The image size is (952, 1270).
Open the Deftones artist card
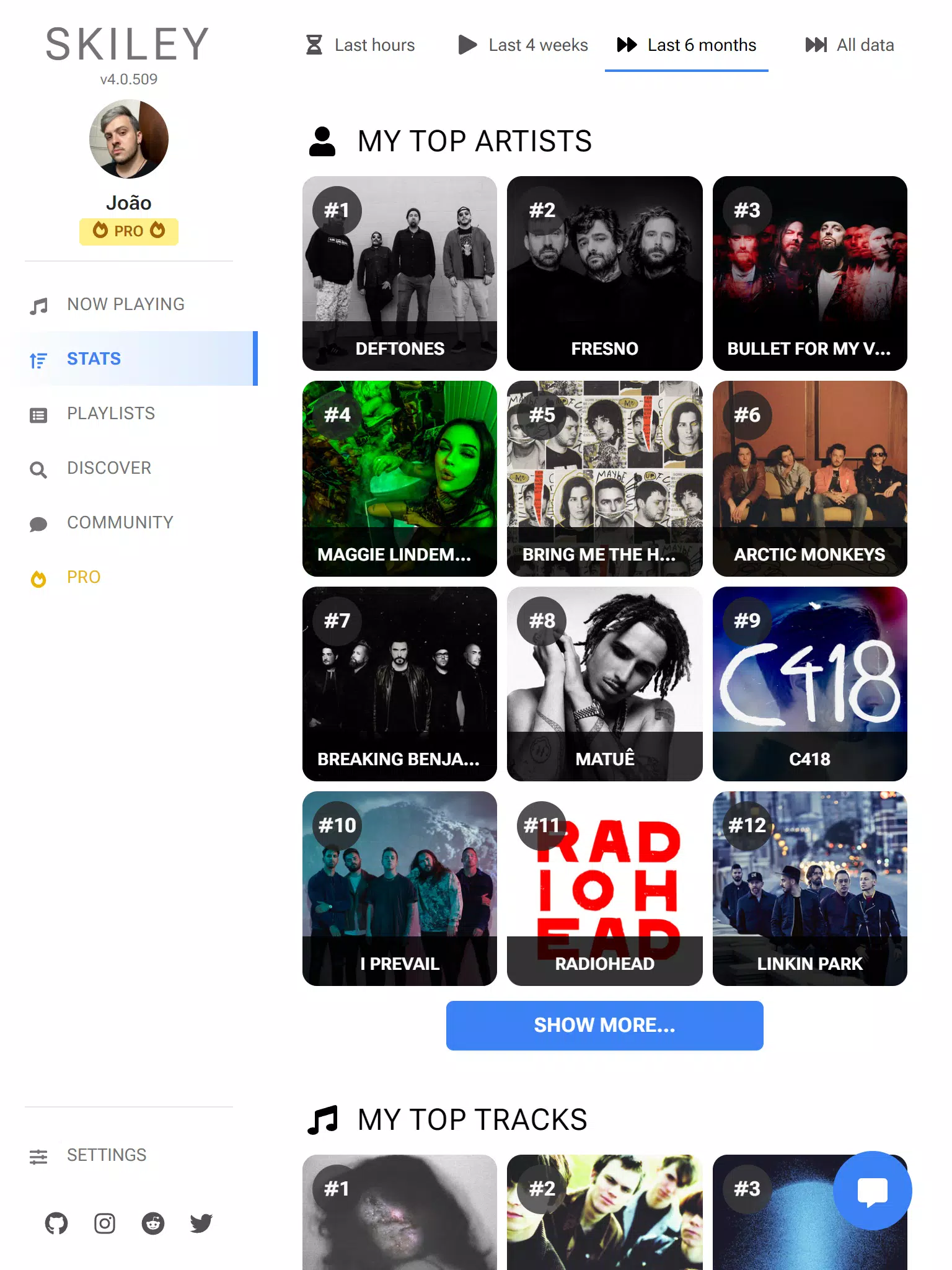click(400, 273)
